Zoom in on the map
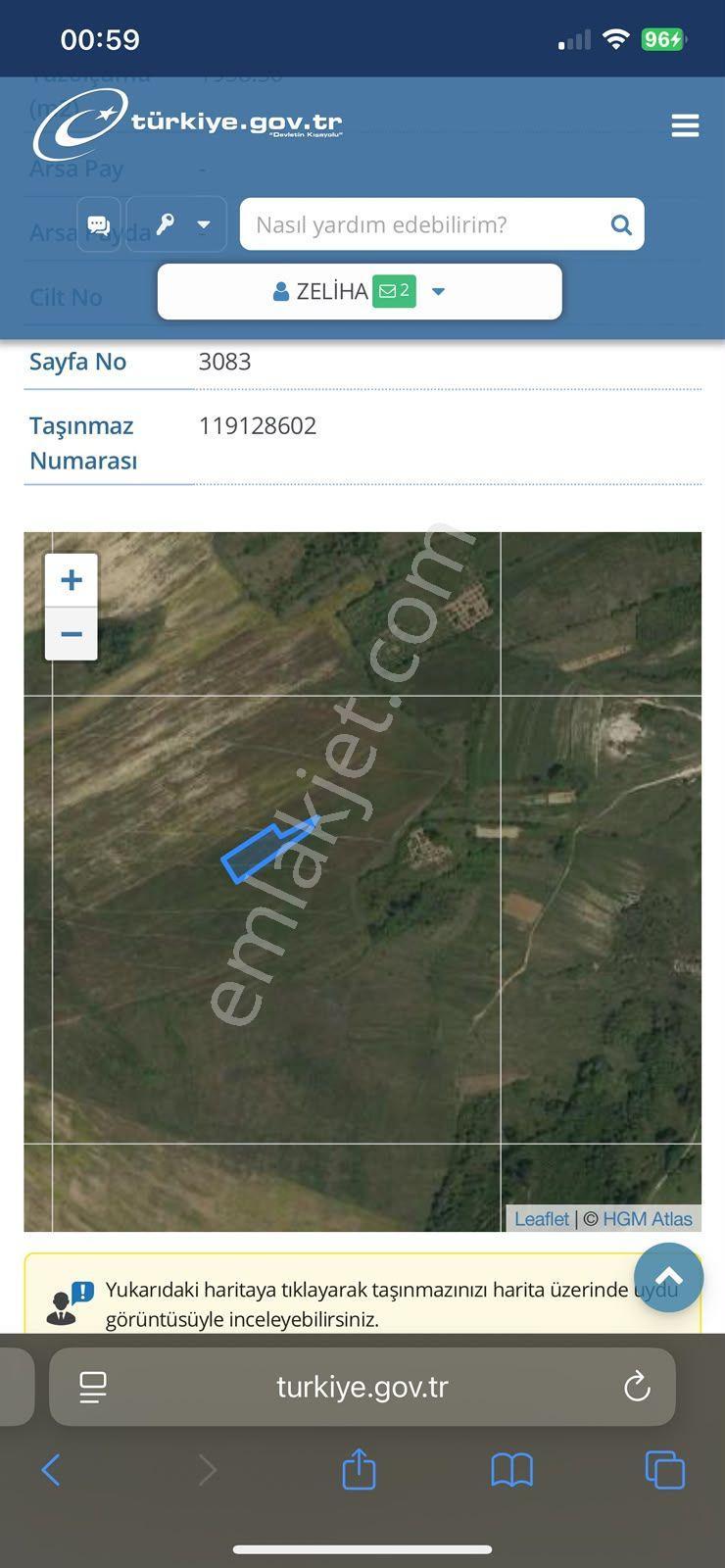This screenshot has width=725, height=1568. pyautogui.click(x=72, y=580)
